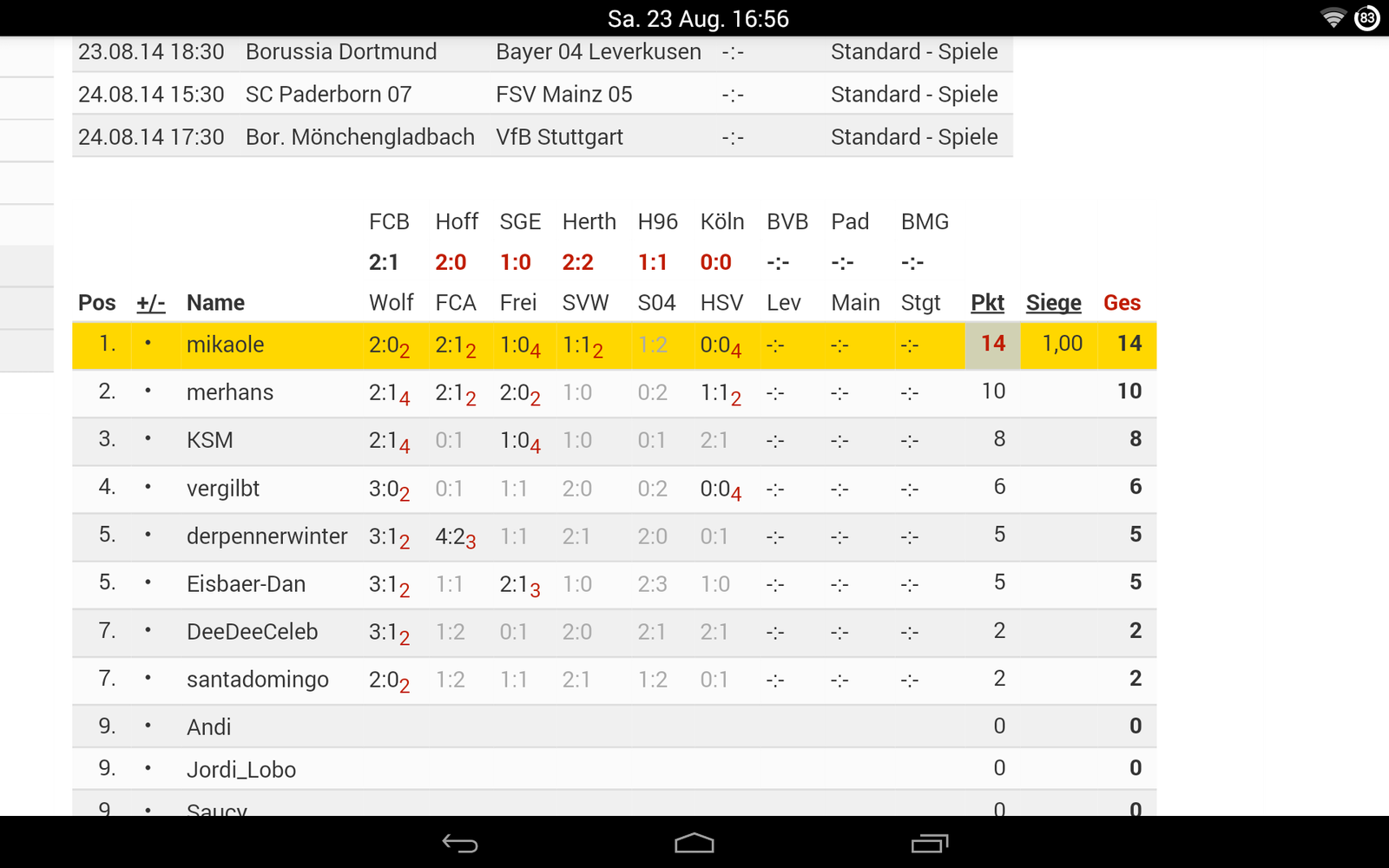This screenshot has width=1389, height=868.
Task: Sort the ranking by Ges column
Action: [1122, 303]
